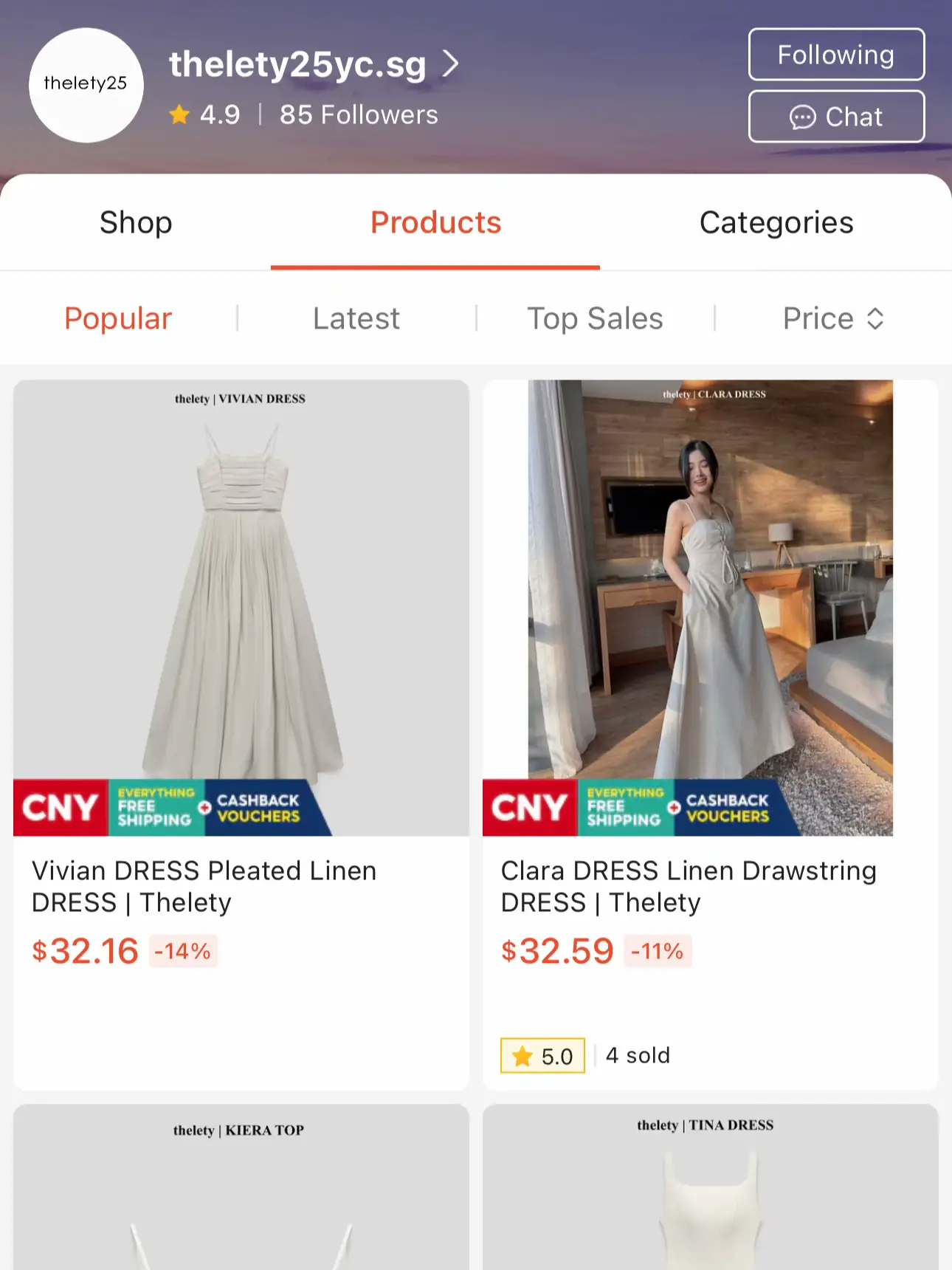Switch to the Shop tab

pyautogui.click(x=136, y=222)
